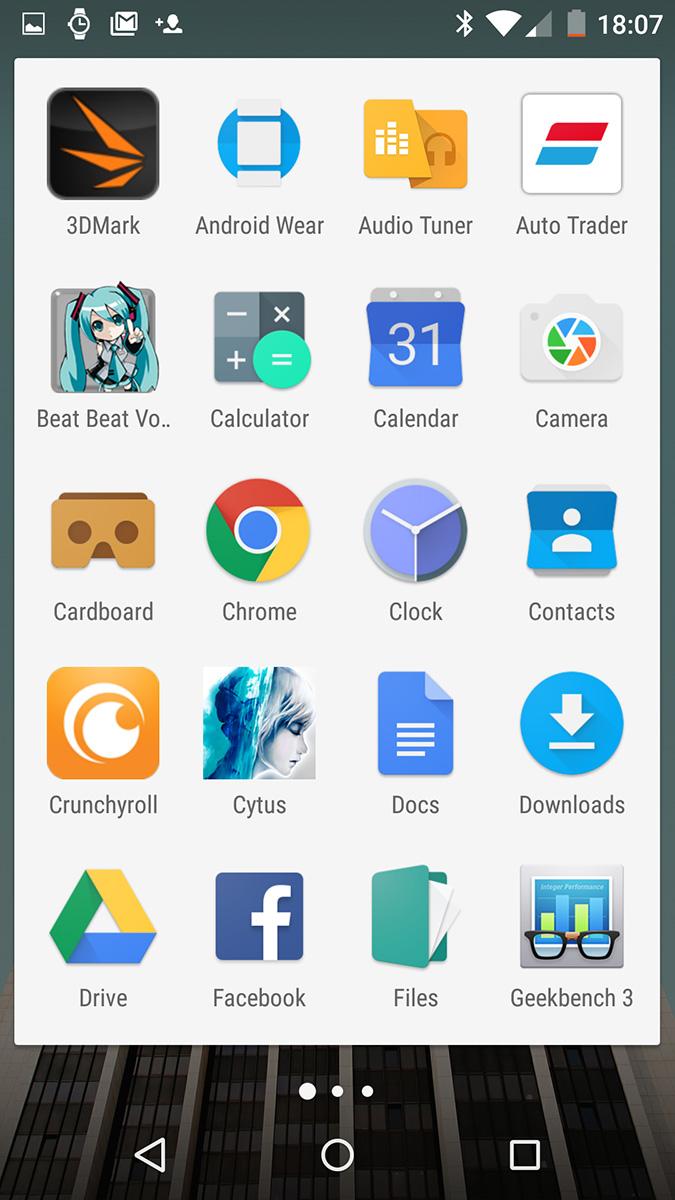Tap the home button in navigation bar

(x=337, y=1154)
